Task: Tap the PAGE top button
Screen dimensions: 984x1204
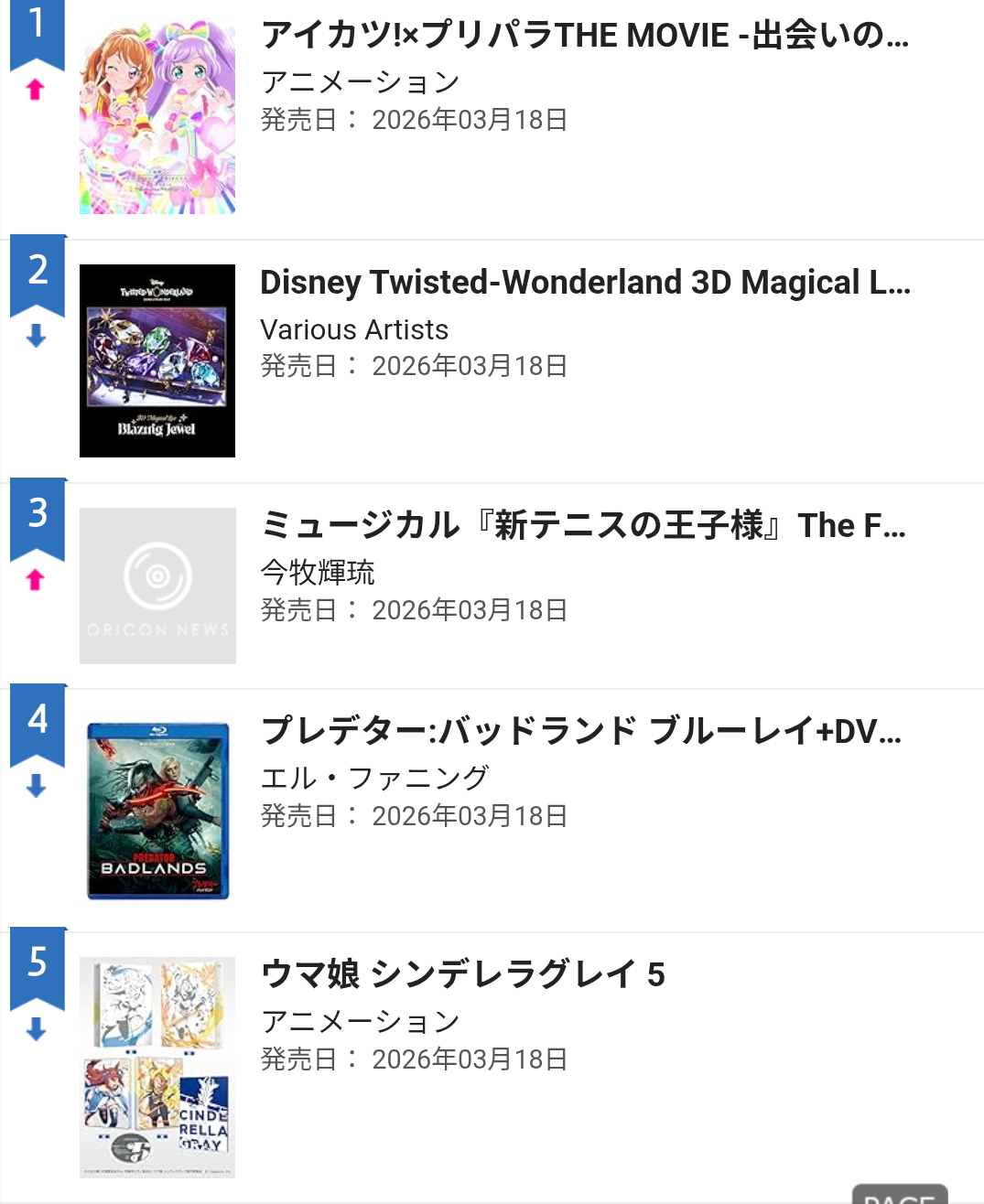Action: coord(899,1195)
